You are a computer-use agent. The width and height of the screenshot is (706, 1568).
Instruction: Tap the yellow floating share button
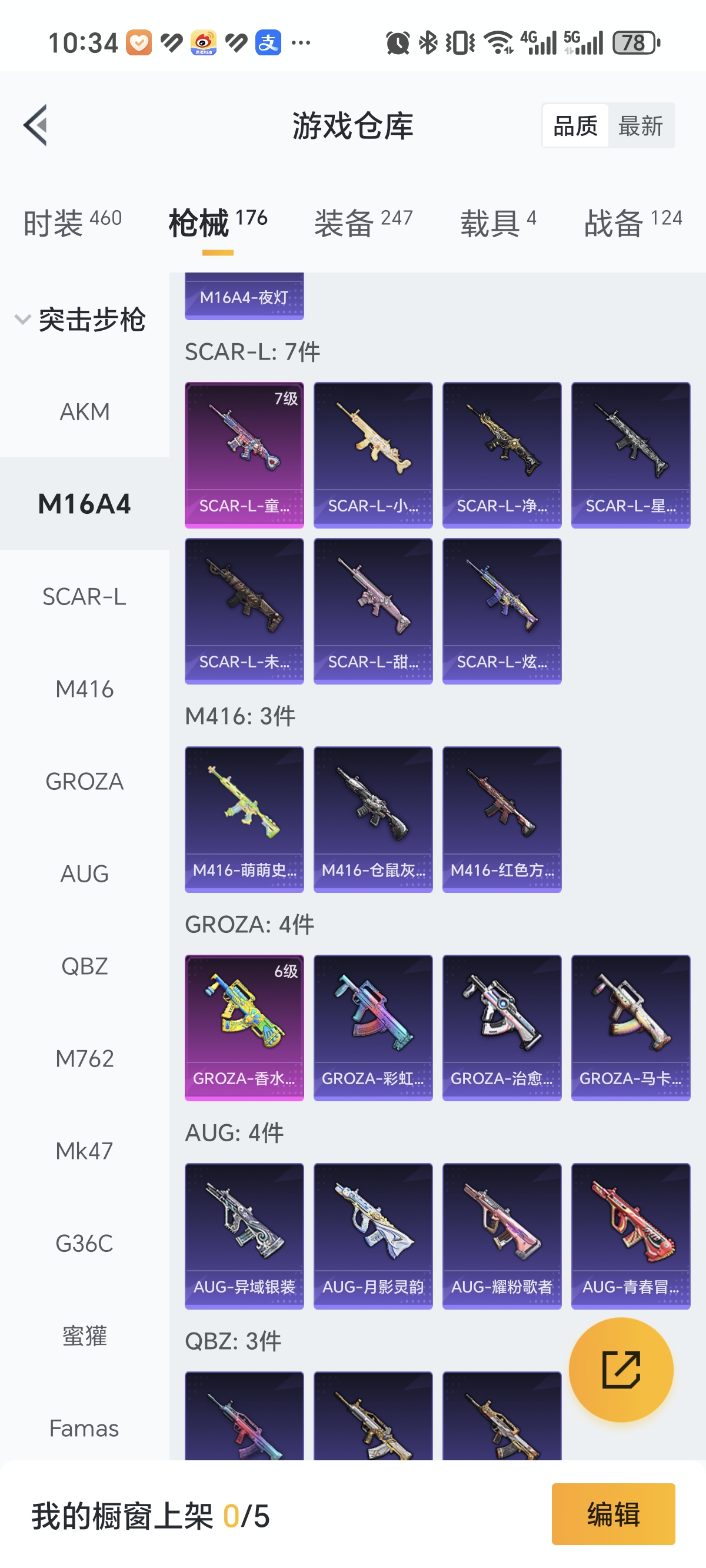[621, 1370]
